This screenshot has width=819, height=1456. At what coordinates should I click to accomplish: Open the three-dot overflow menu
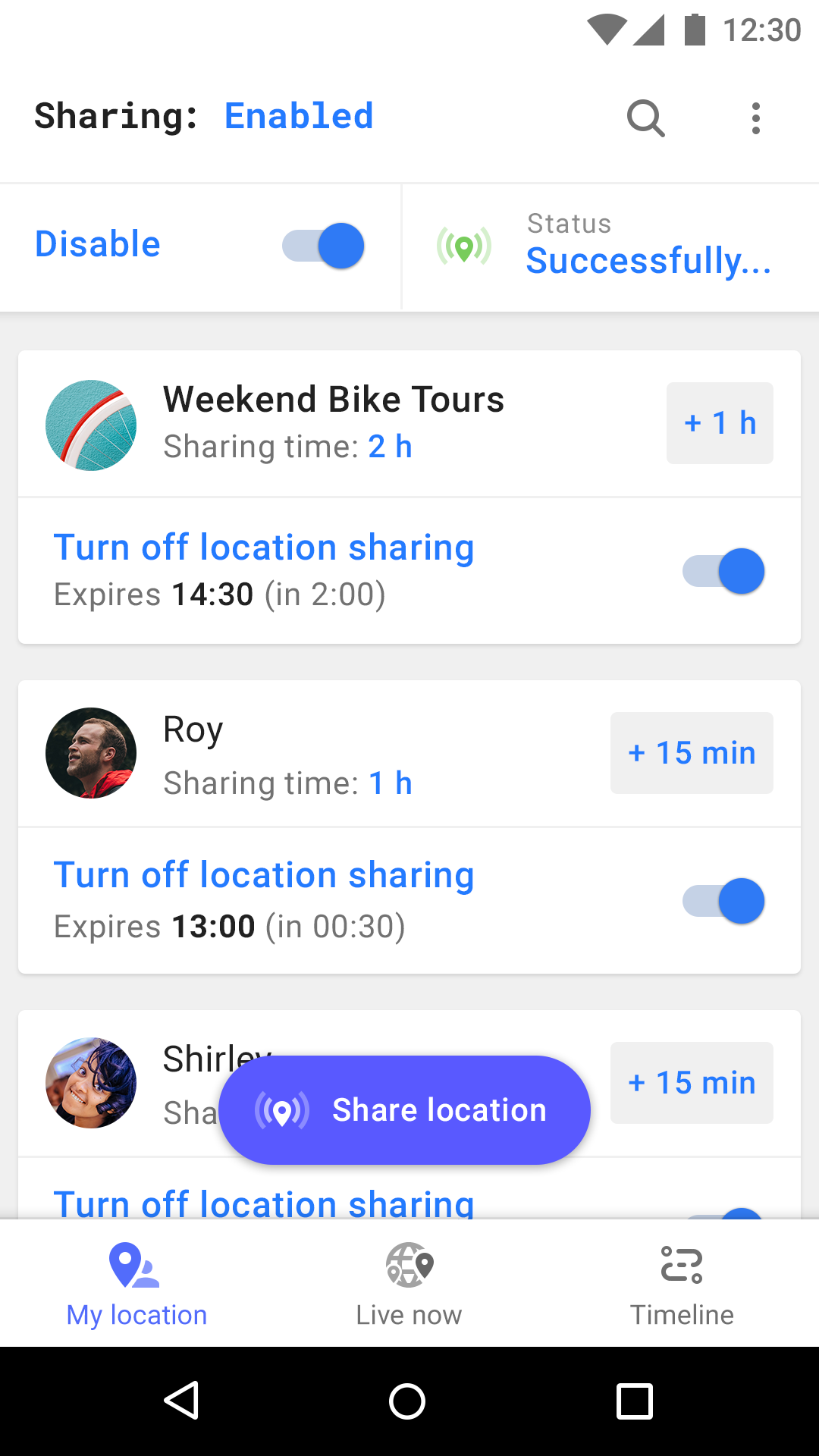(755, 118)
